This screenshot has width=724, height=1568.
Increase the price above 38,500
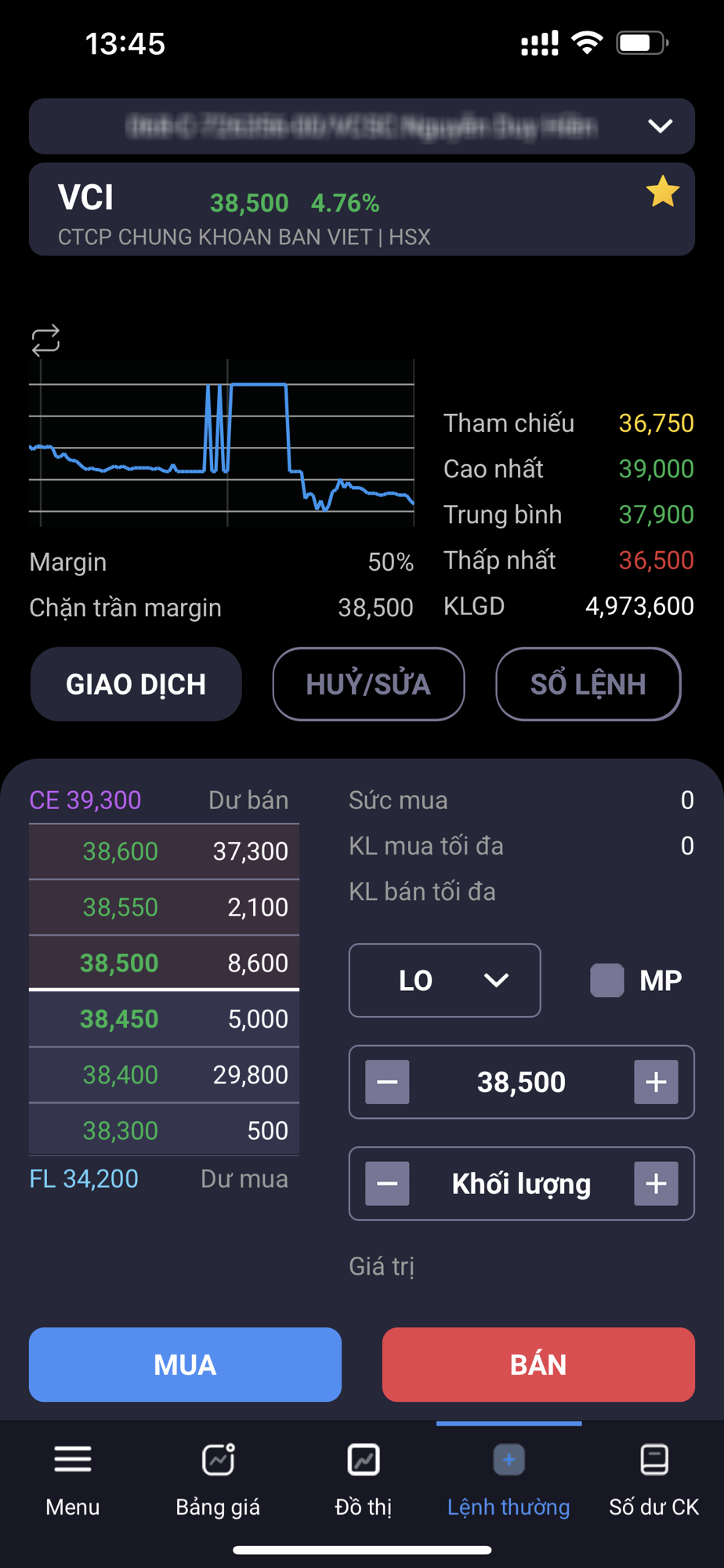(656, 1082)
